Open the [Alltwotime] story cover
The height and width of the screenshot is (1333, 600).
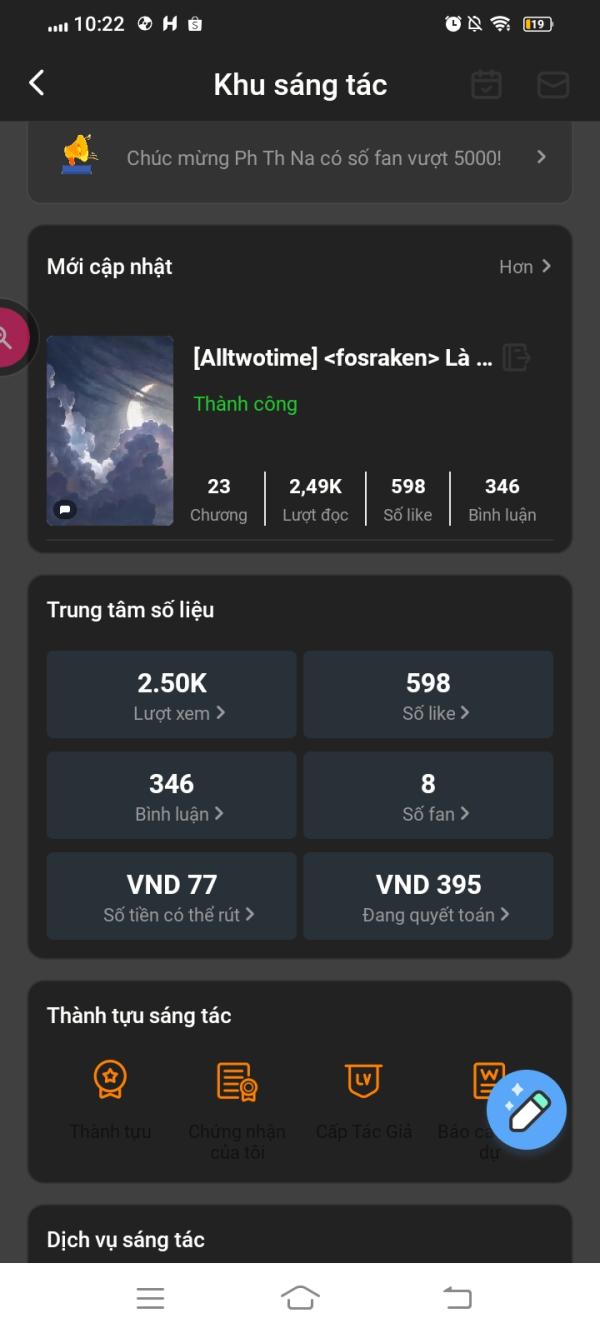[110, 430]
